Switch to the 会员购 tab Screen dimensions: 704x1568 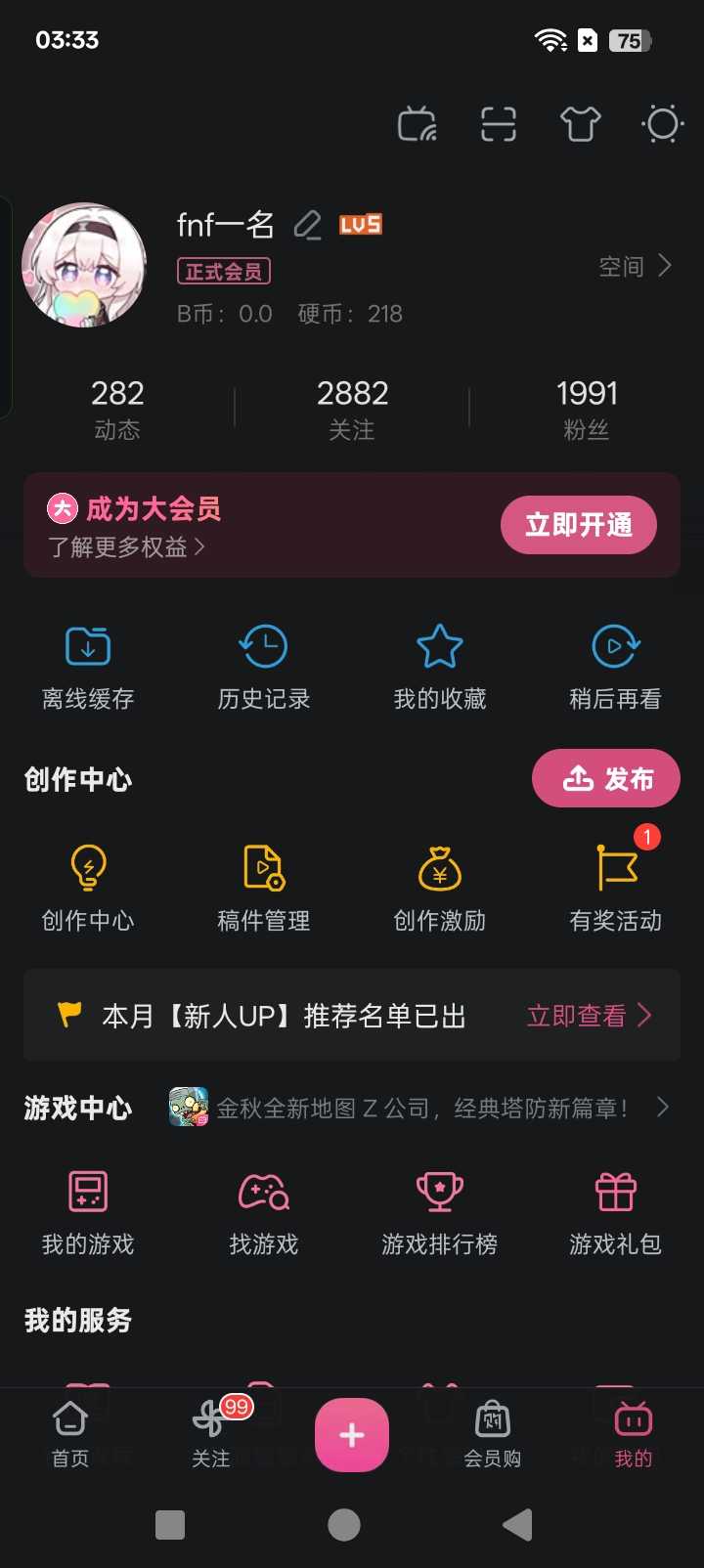tap(492, 1433)
